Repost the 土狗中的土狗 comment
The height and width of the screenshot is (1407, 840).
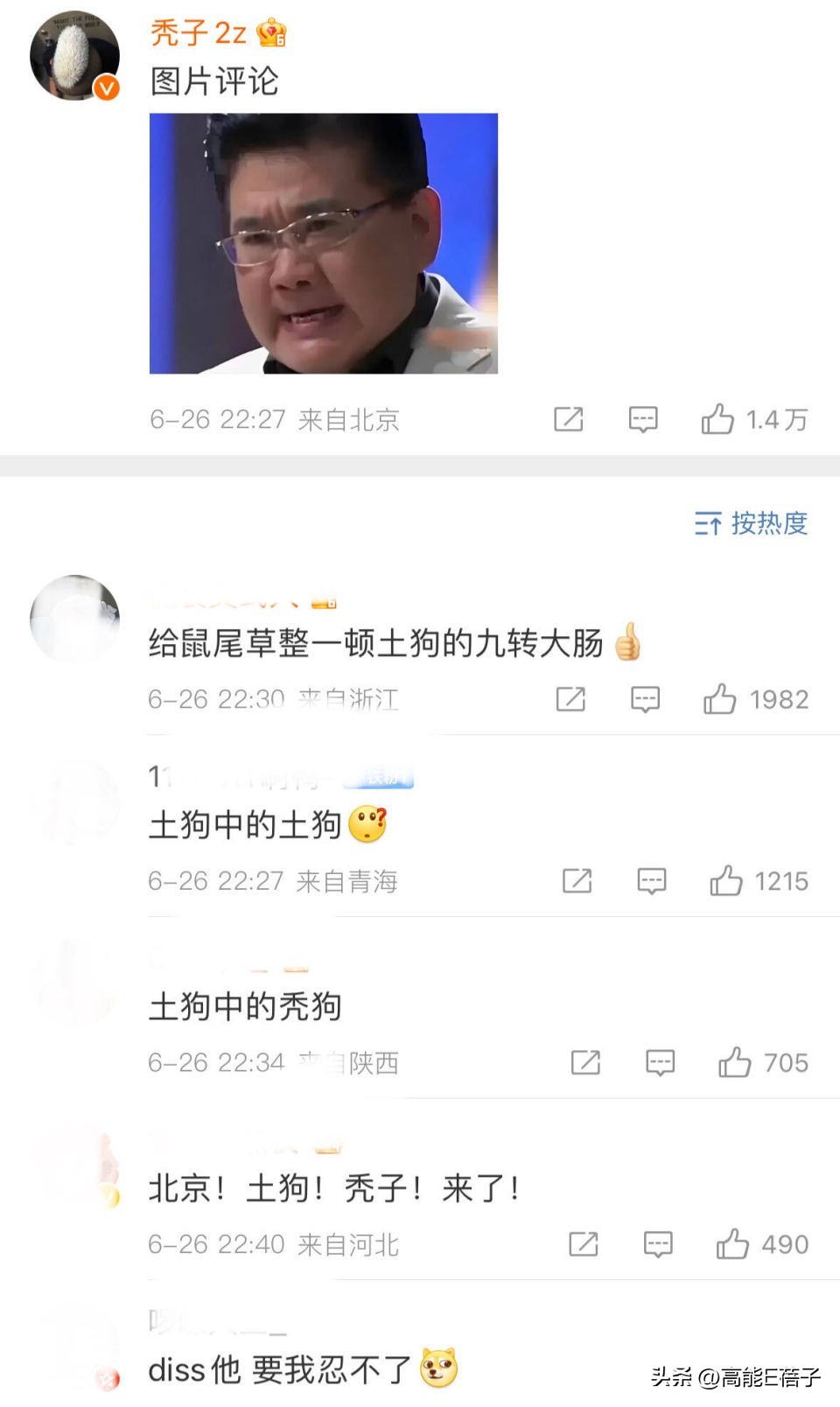[577, 881]
